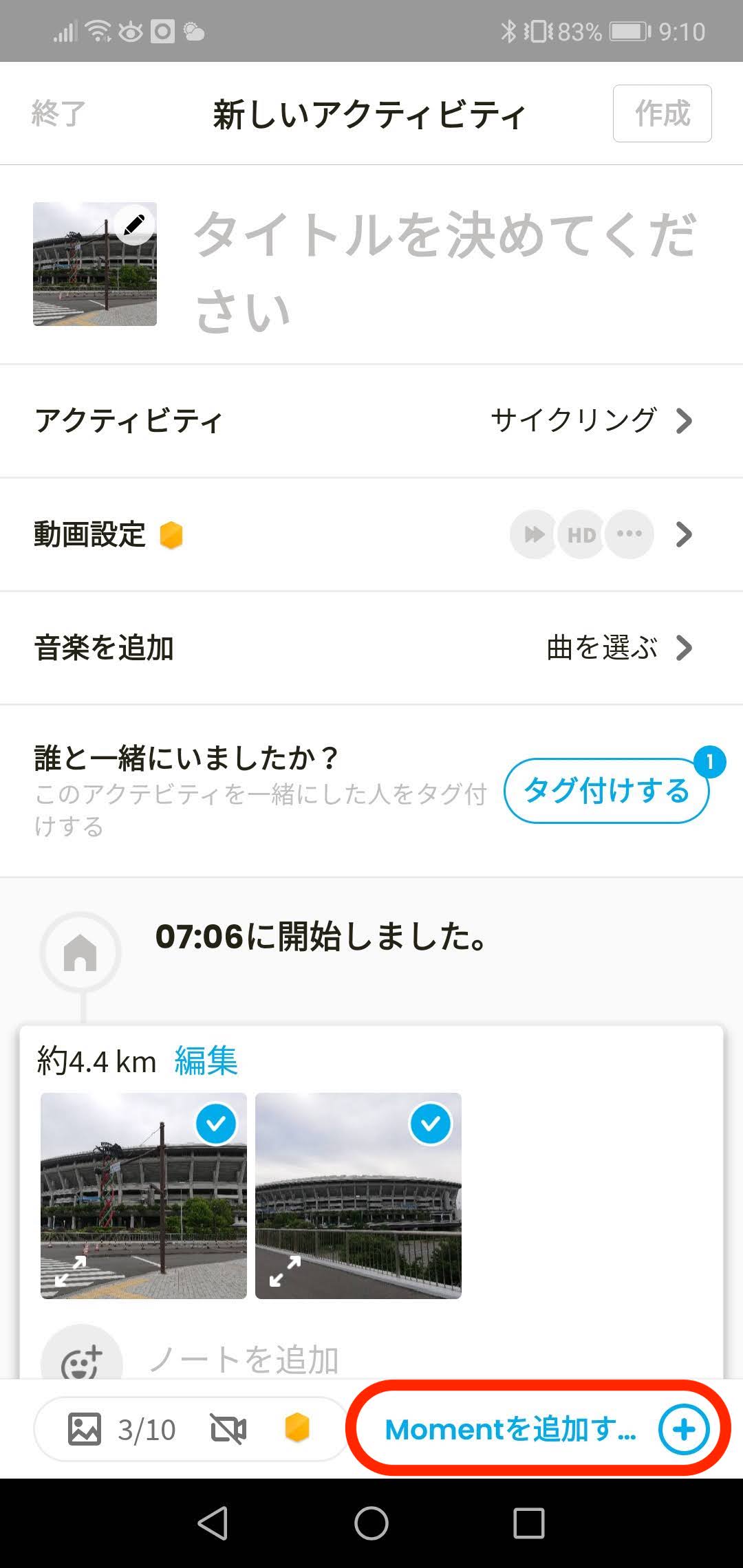Tap the 作成 create button
This screenshot has height=1568, width=743.
(661, 113)
